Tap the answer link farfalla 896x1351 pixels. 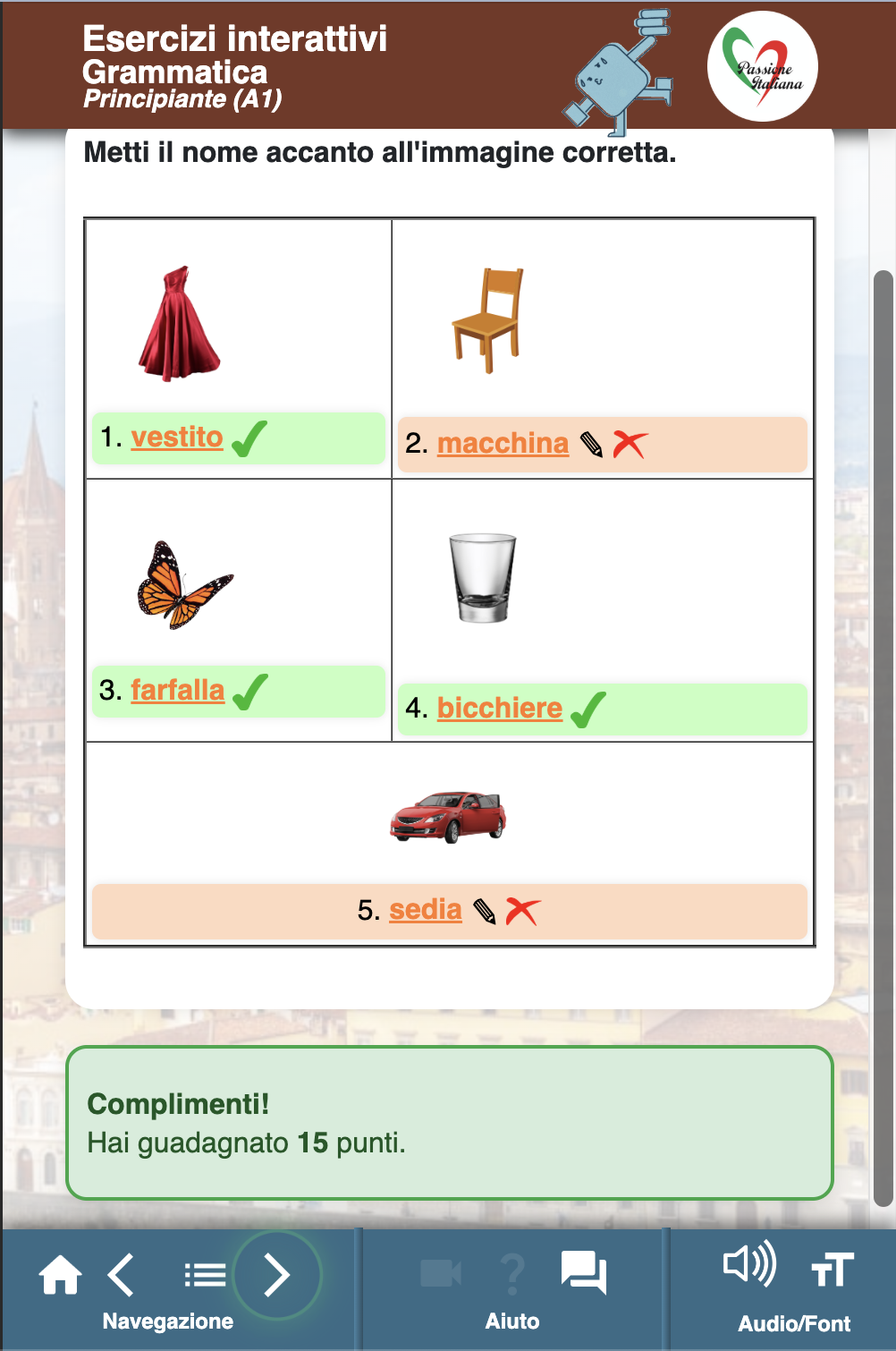point(177,690)
